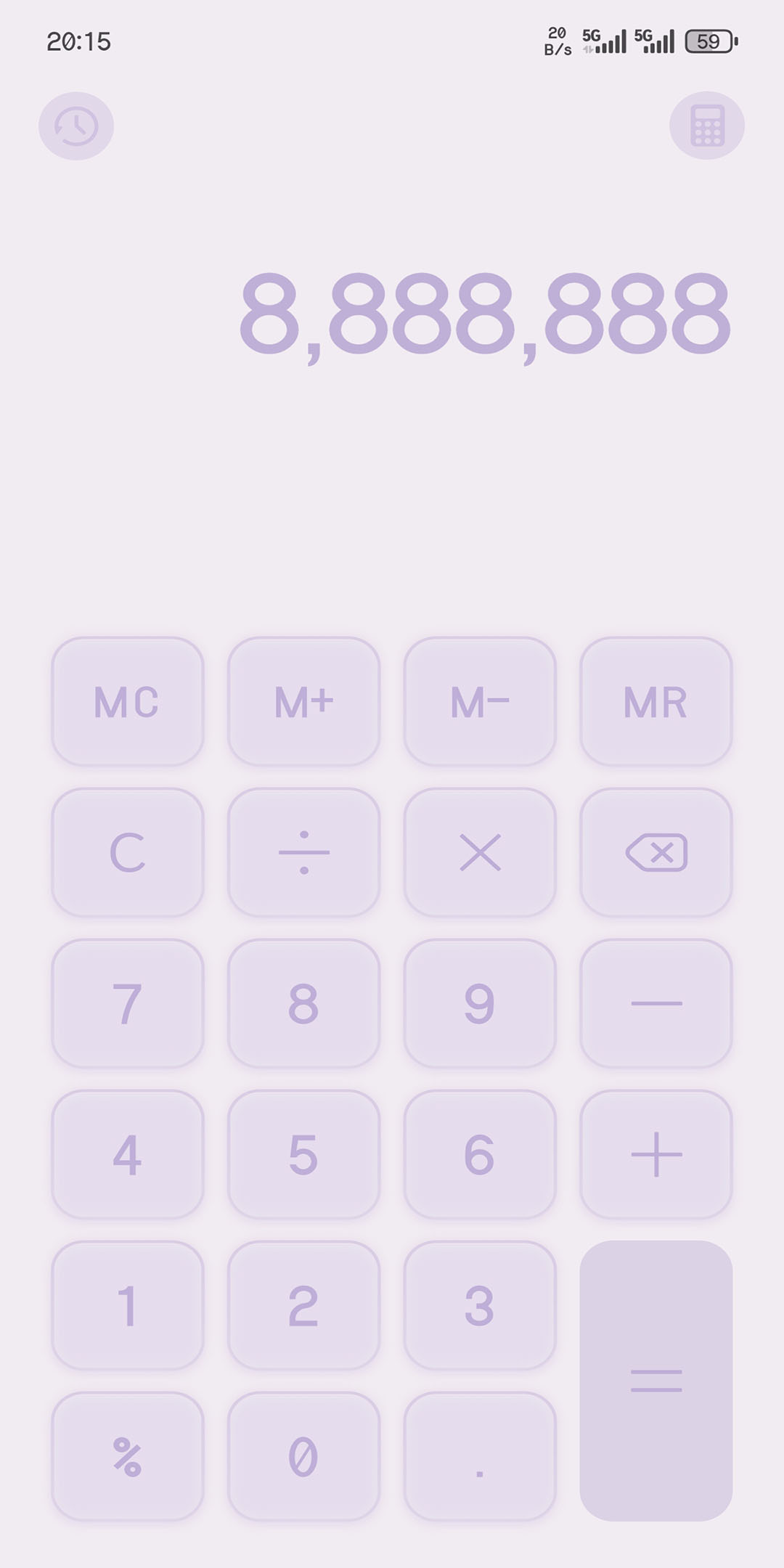Subtract from memory with M−
Image resolution: width=784 pixels, height=1568 pixels.
click(x=480, y=702)
